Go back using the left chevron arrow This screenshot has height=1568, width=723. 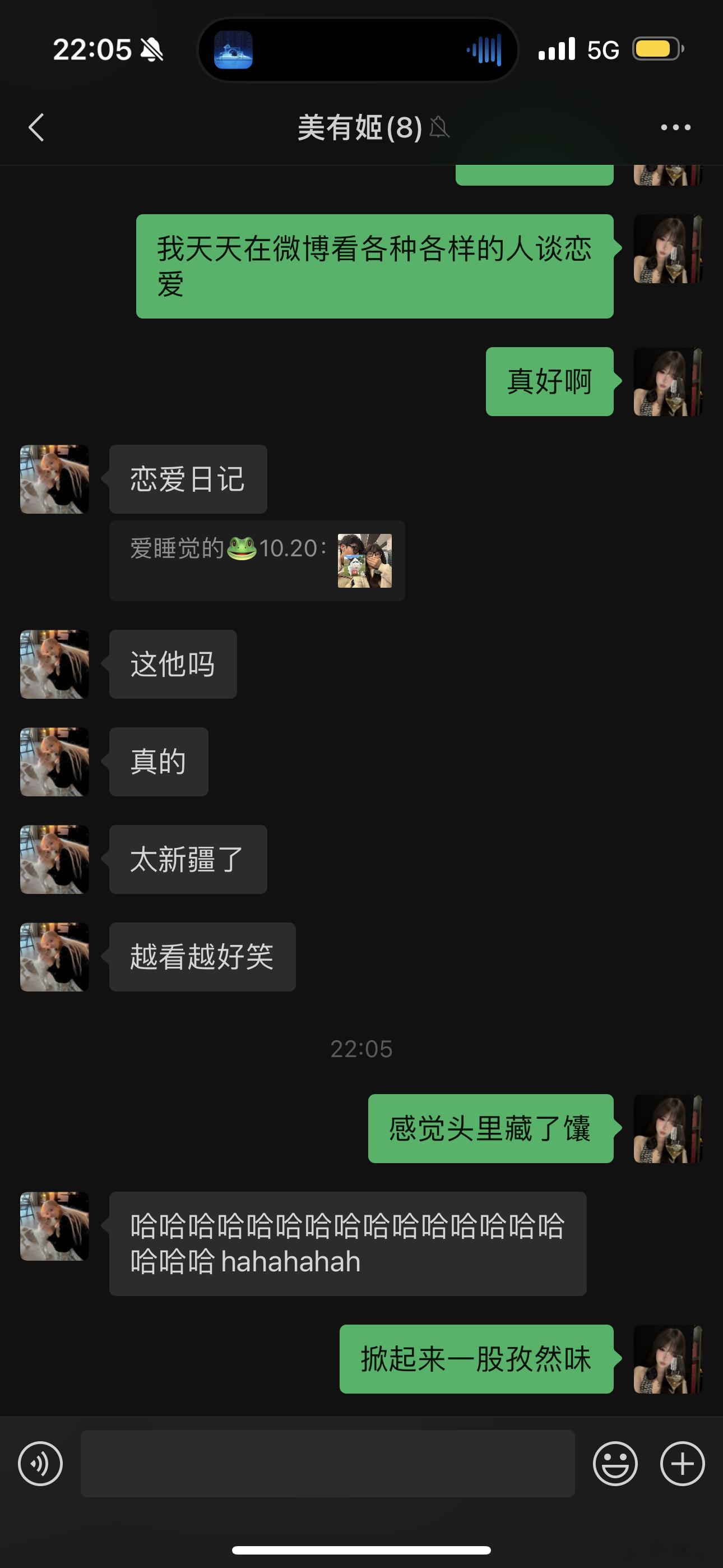(x=36, y=127)
